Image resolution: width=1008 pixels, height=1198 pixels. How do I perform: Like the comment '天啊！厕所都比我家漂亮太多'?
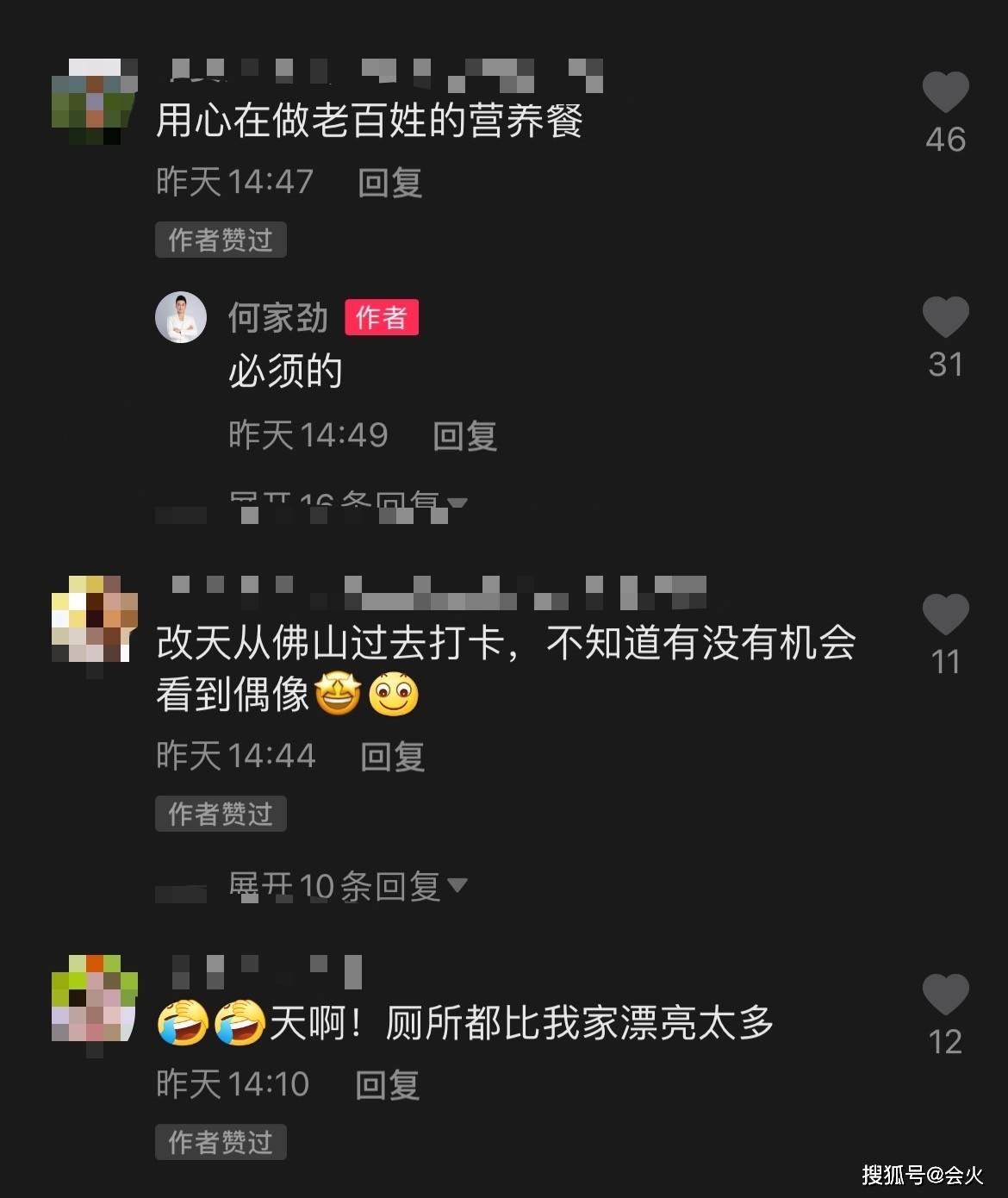point(945,995)
